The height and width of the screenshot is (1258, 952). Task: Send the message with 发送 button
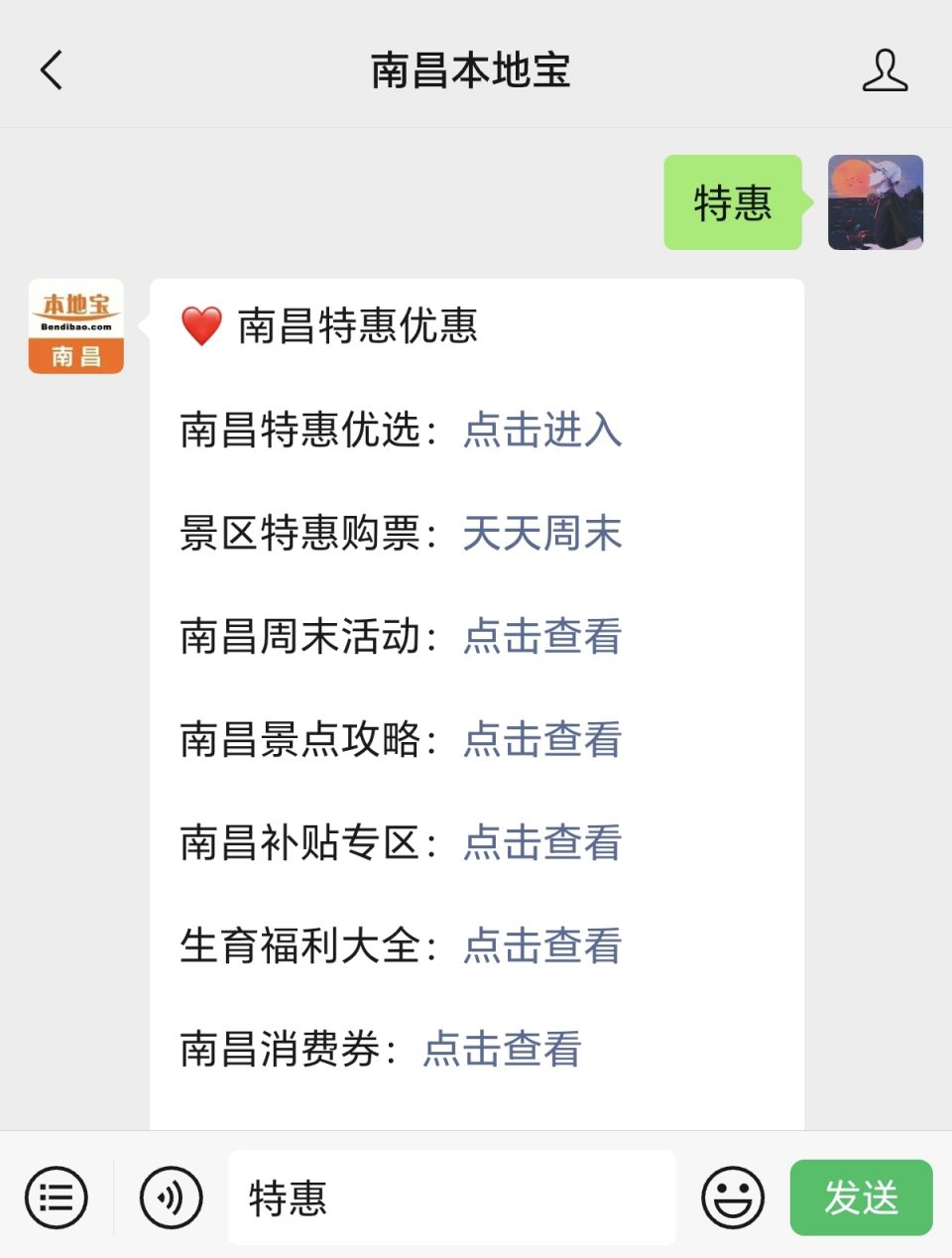pyautogui.click(x=861, y=1197)
